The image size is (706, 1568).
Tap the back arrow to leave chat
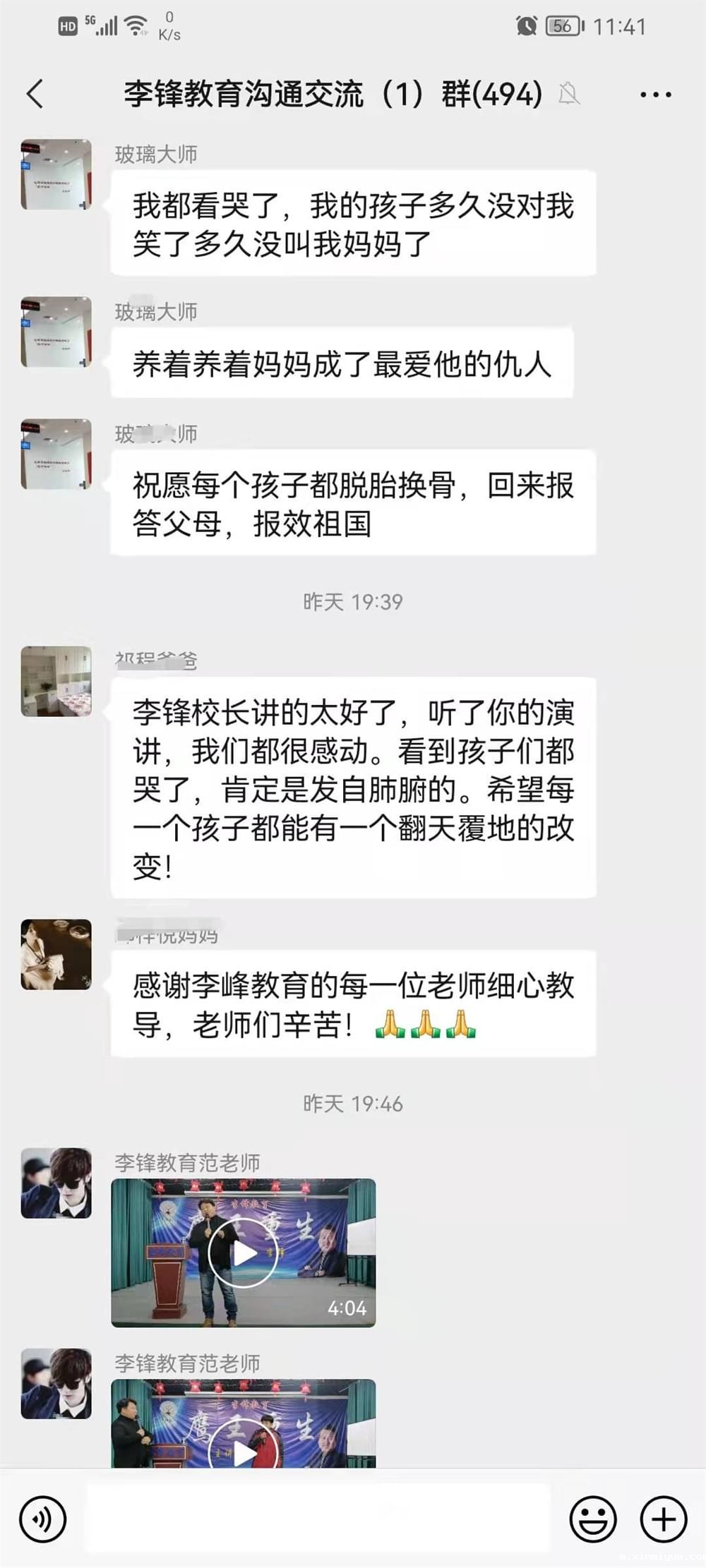click(x=34, y=94)
